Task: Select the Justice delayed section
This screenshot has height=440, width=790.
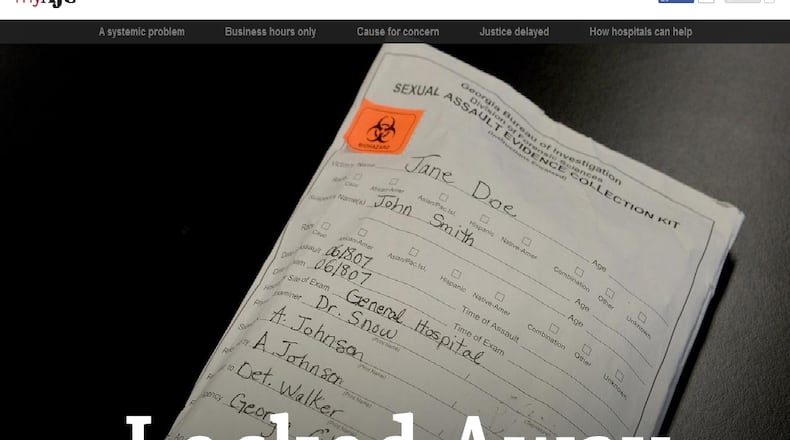Action: point(514,32)
